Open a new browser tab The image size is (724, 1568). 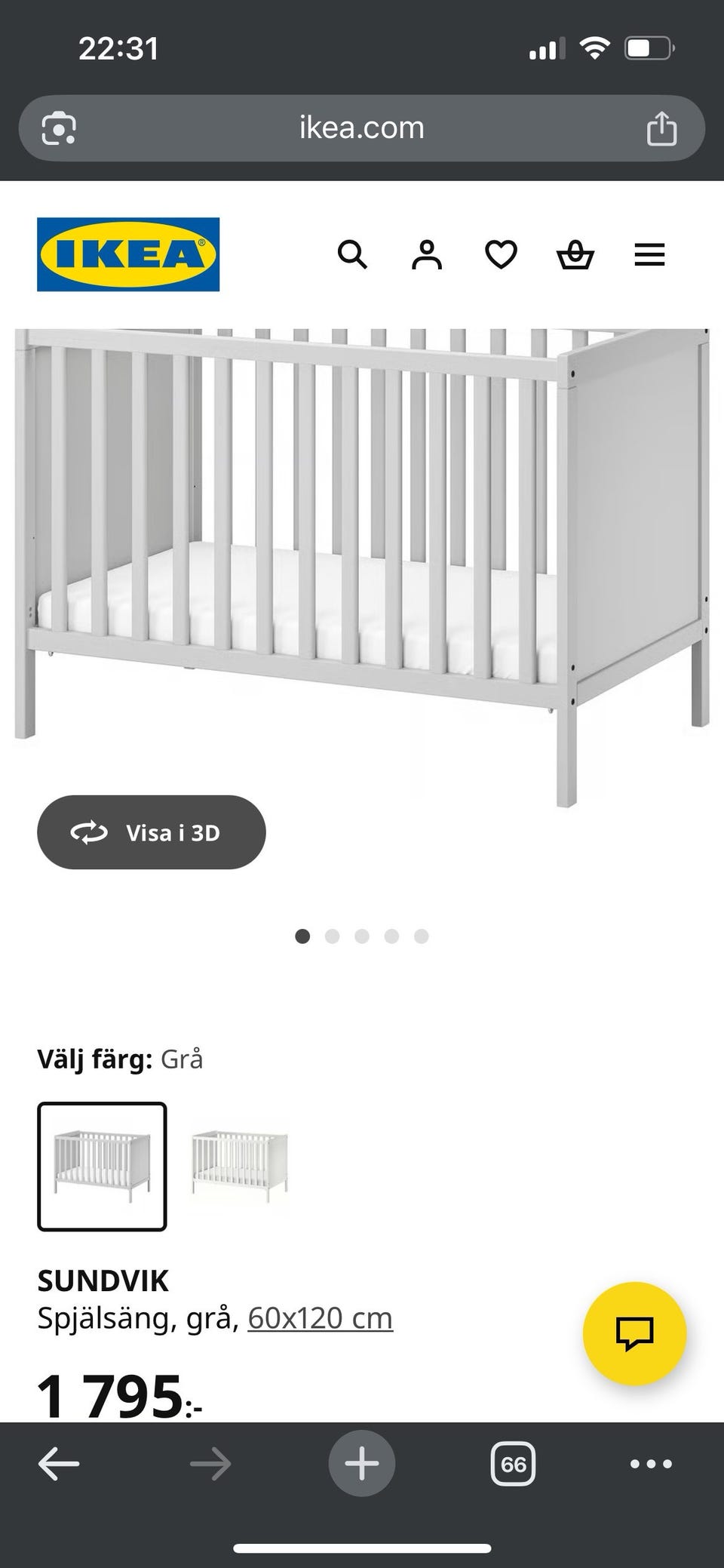pos(362,1464)
